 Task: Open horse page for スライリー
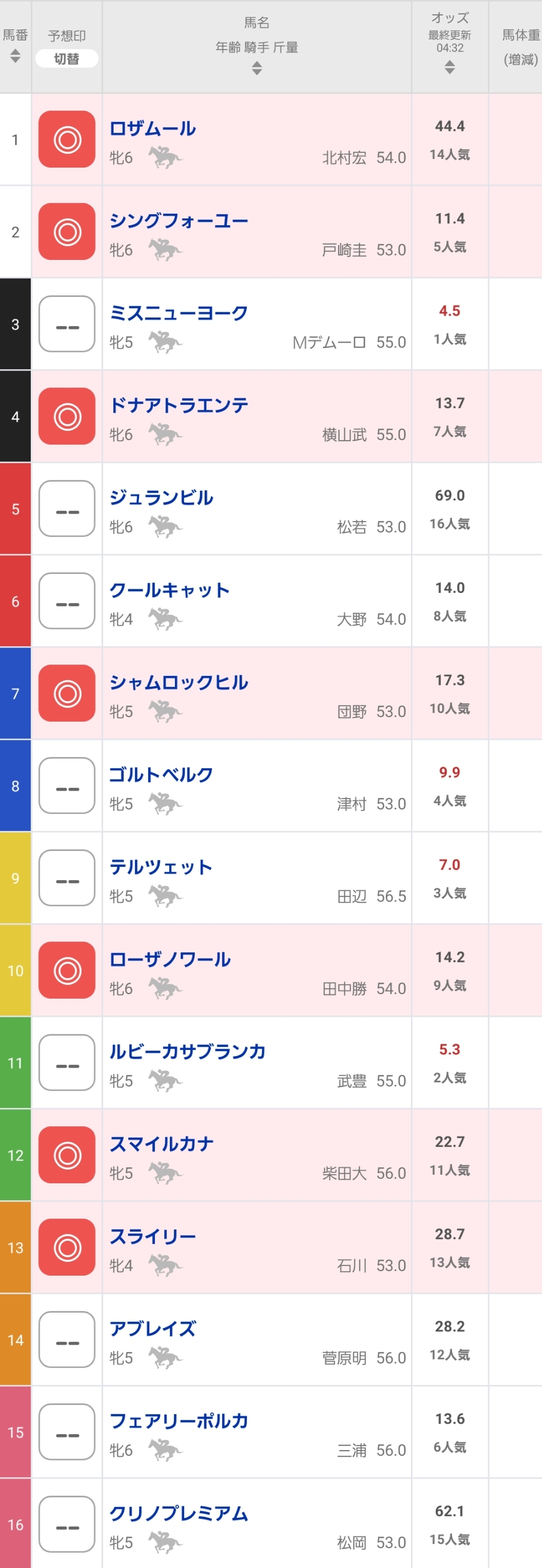tap(153, 1236)
